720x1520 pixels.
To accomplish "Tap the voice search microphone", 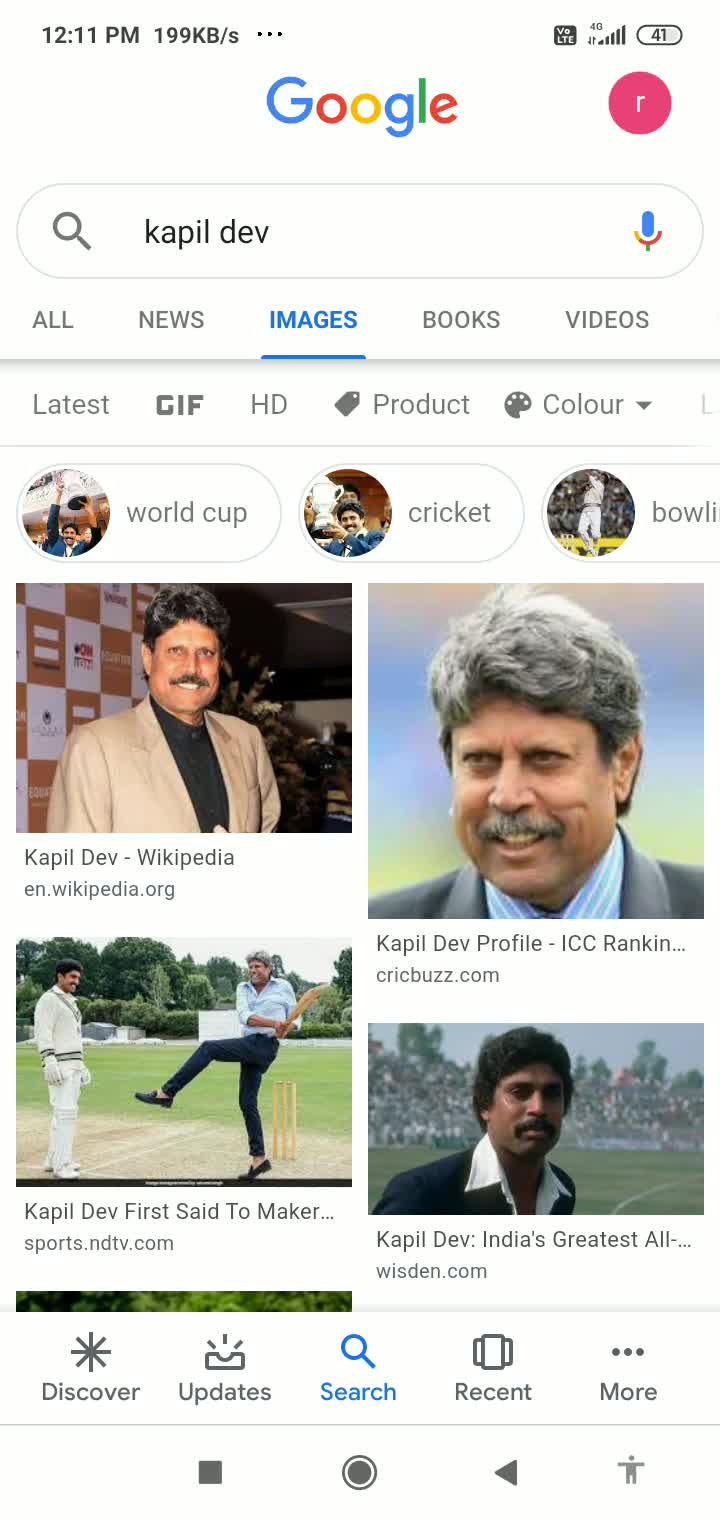I will 647,231.
